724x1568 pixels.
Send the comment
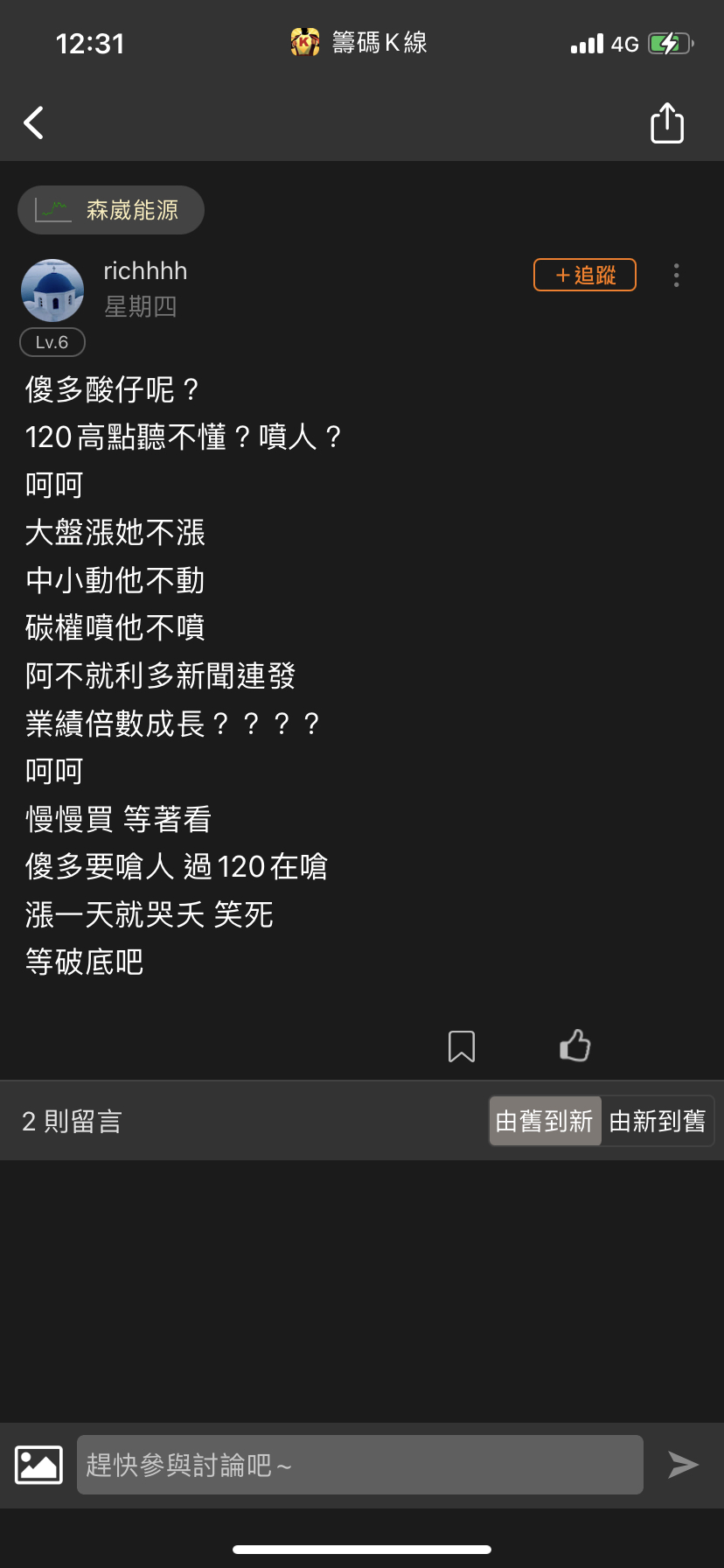[683, 1465]
